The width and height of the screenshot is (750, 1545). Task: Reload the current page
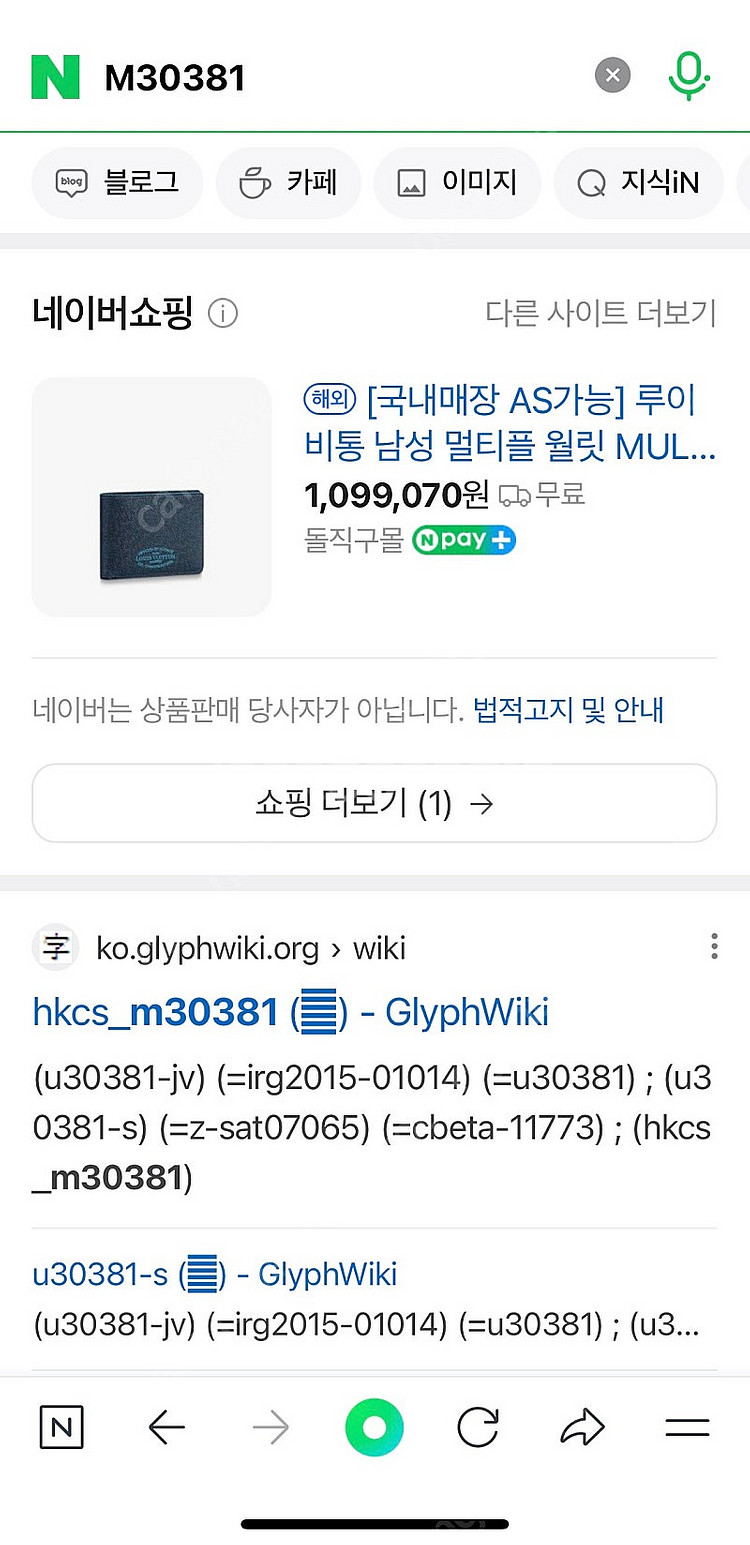coord(478,1427)
